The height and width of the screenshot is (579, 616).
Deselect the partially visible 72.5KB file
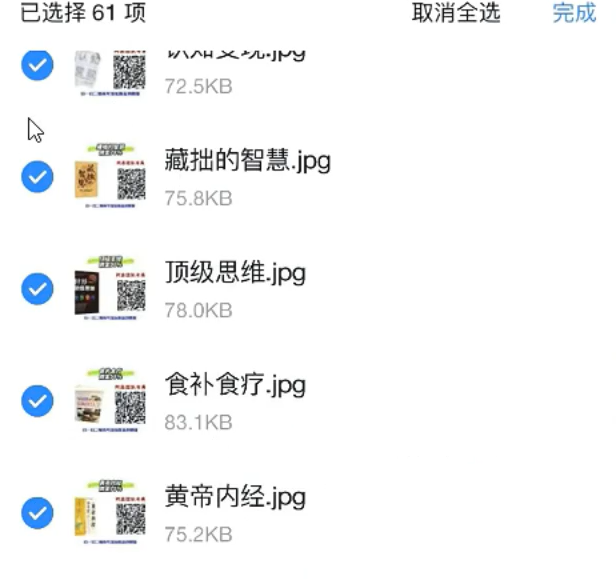click(37, 66)
